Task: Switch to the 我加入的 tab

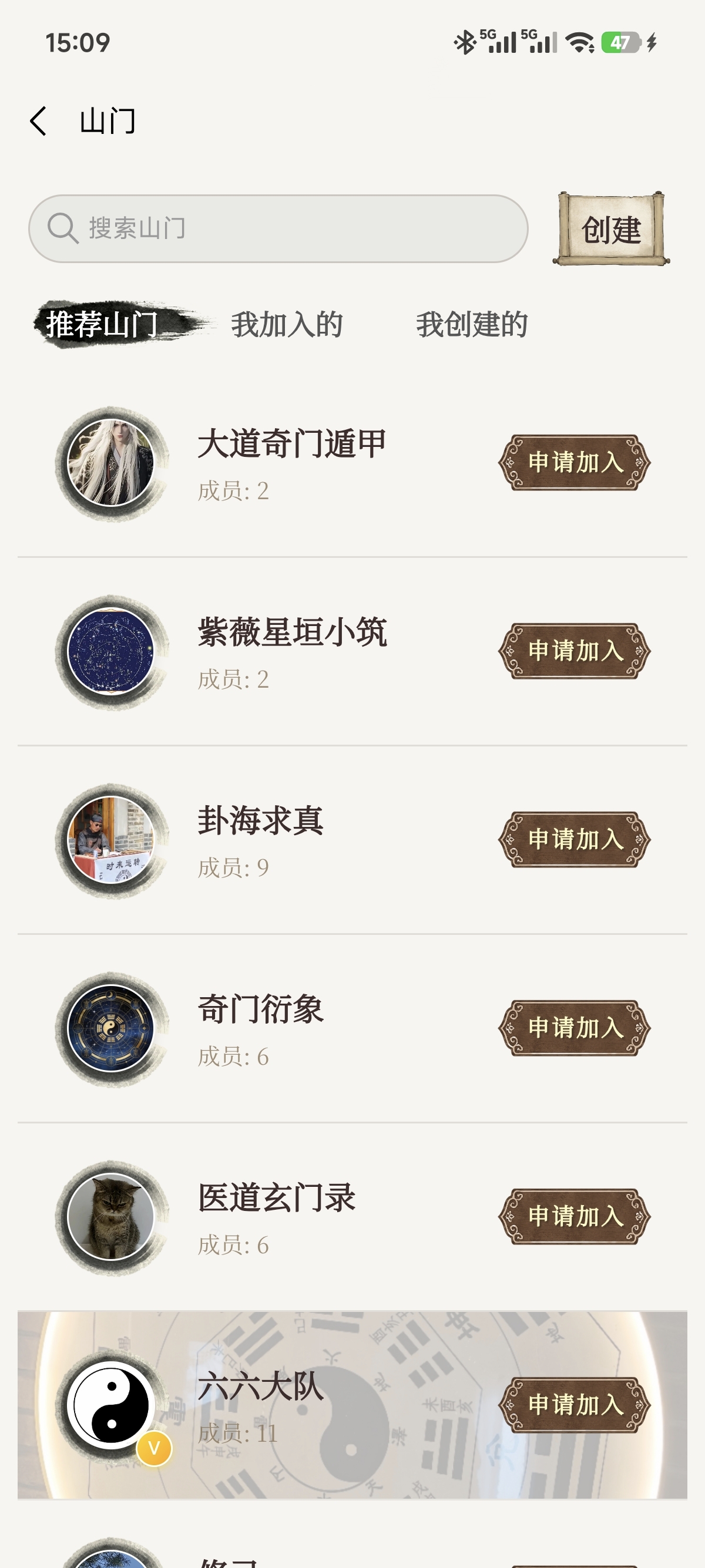Action: (286, 323)
